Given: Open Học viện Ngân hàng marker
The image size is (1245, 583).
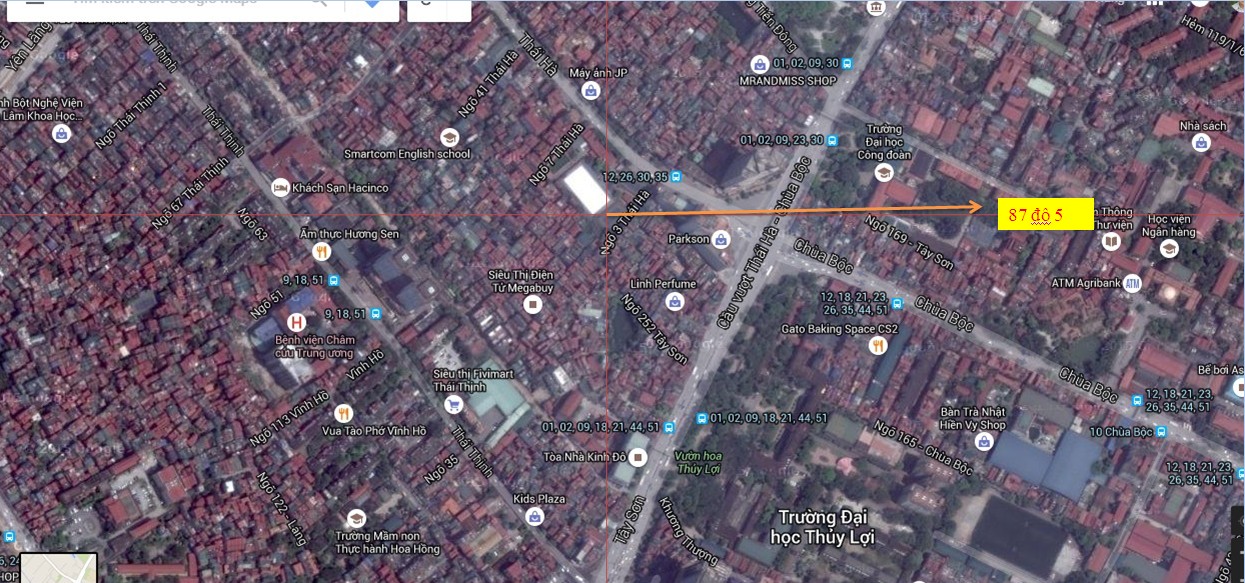Looking at the screenshot, I should click(1169, 249).
